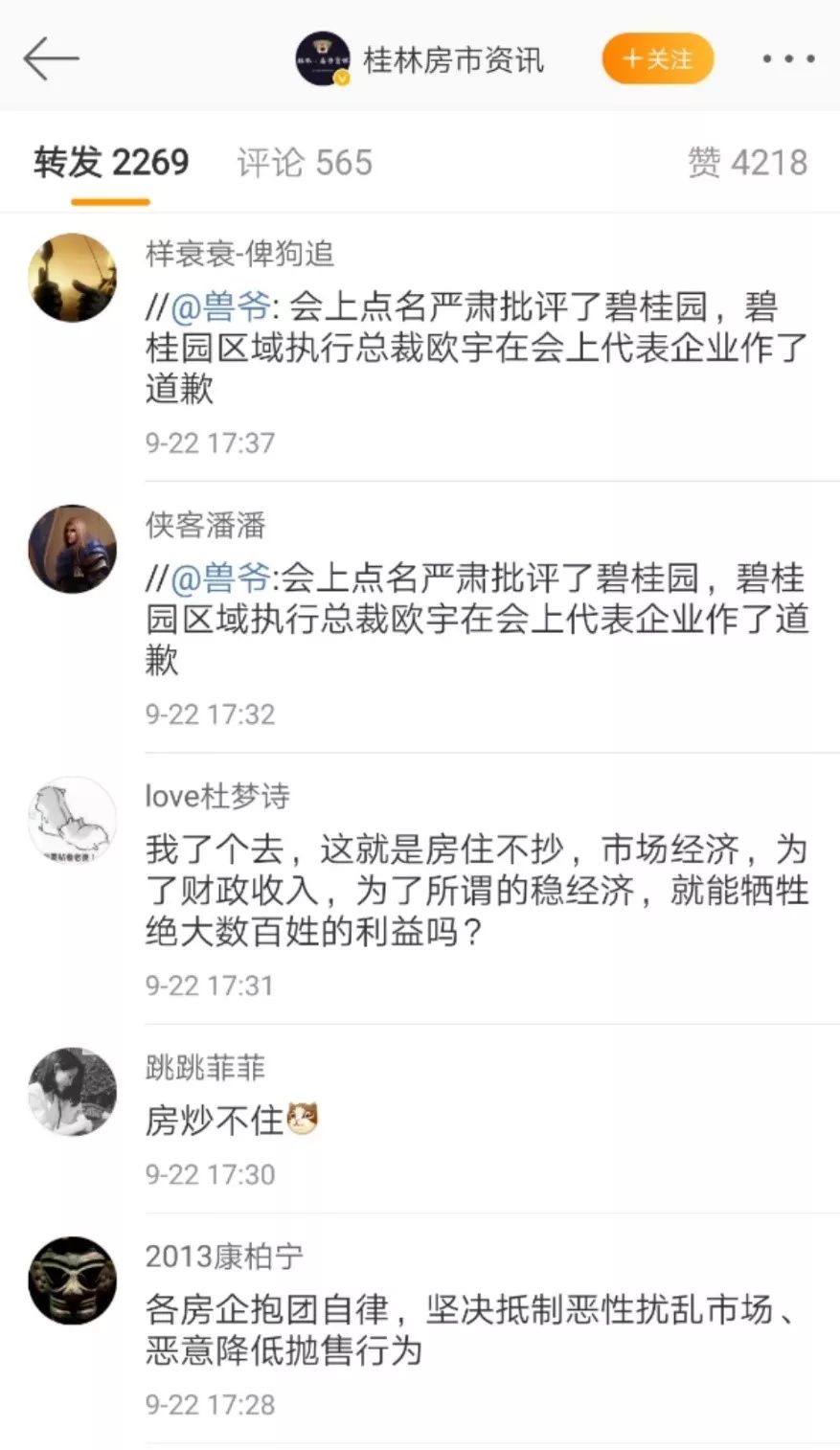Image resolution: width=840 pixels, height=1450 pixels.
Task: Open @兽爷 link in 侠客潘潘's repost
Action: click(220, 578)
